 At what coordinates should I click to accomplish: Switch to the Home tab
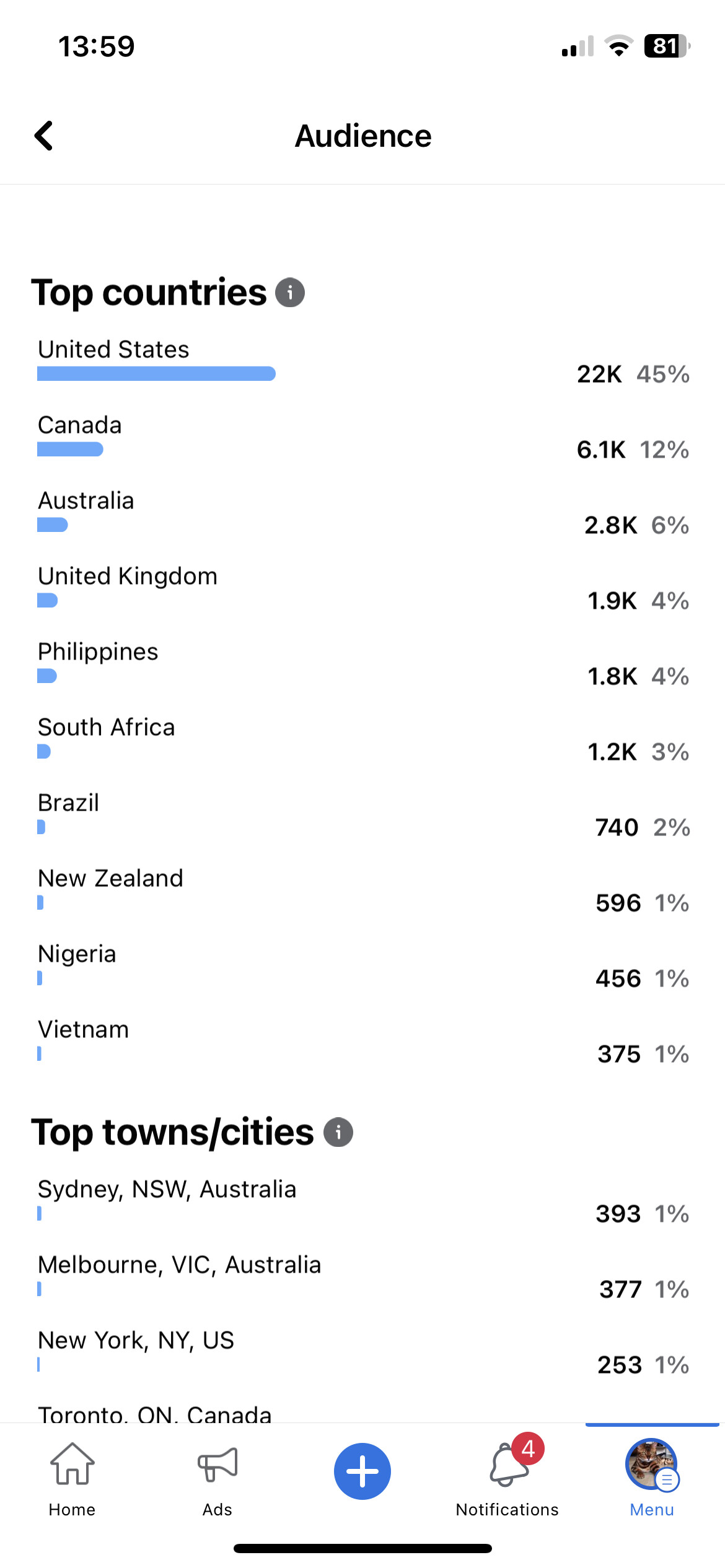tap(72, 1479)
